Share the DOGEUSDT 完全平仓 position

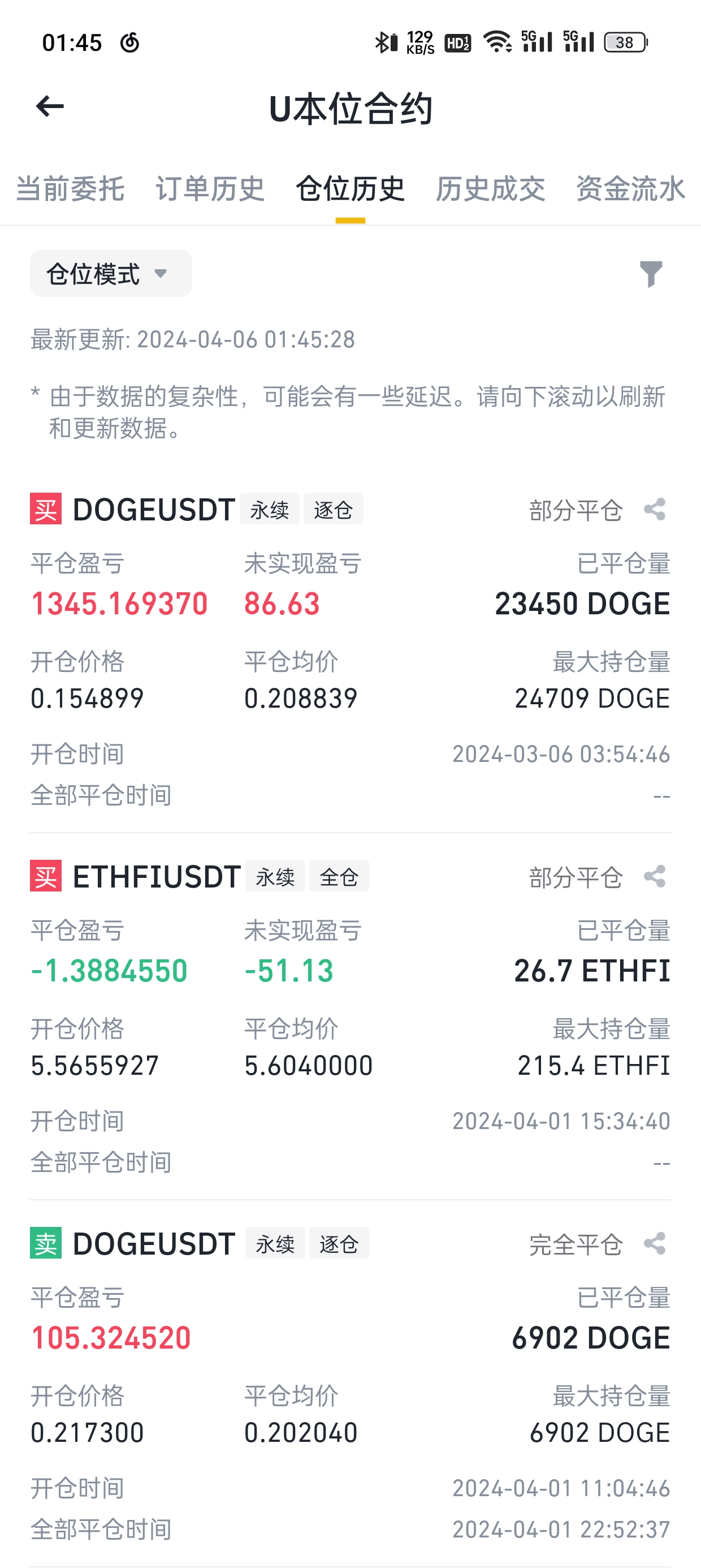(655, 1243)
